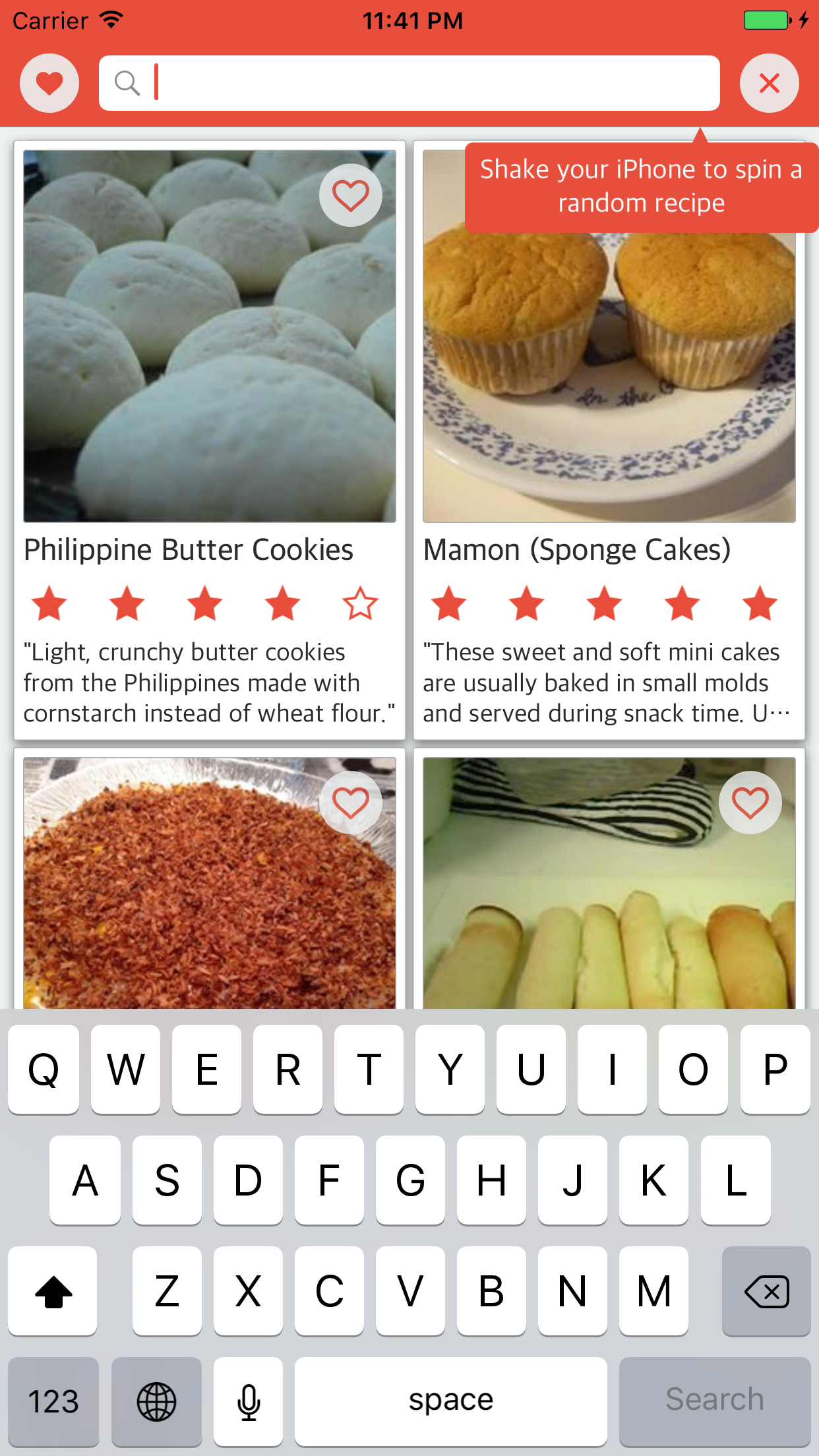819x1456 pixels.
Task: Open the favorites heart in the top bar
Action: click(x=49, y=83)
